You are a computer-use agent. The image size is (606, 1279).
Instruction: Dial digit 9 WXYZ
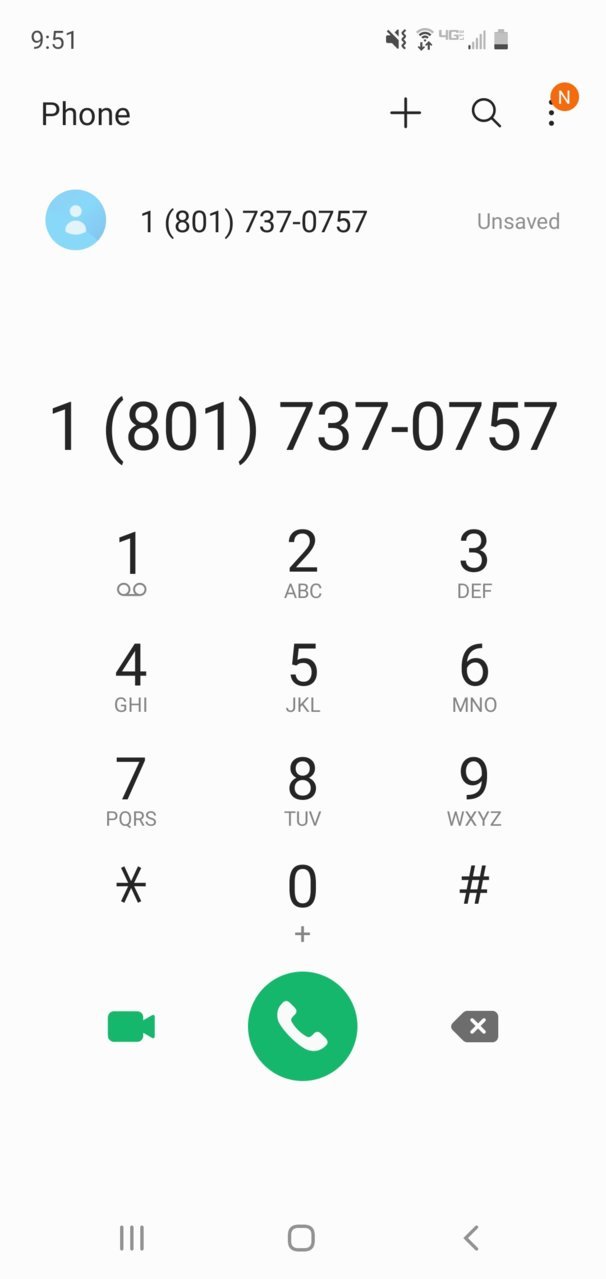474,791
